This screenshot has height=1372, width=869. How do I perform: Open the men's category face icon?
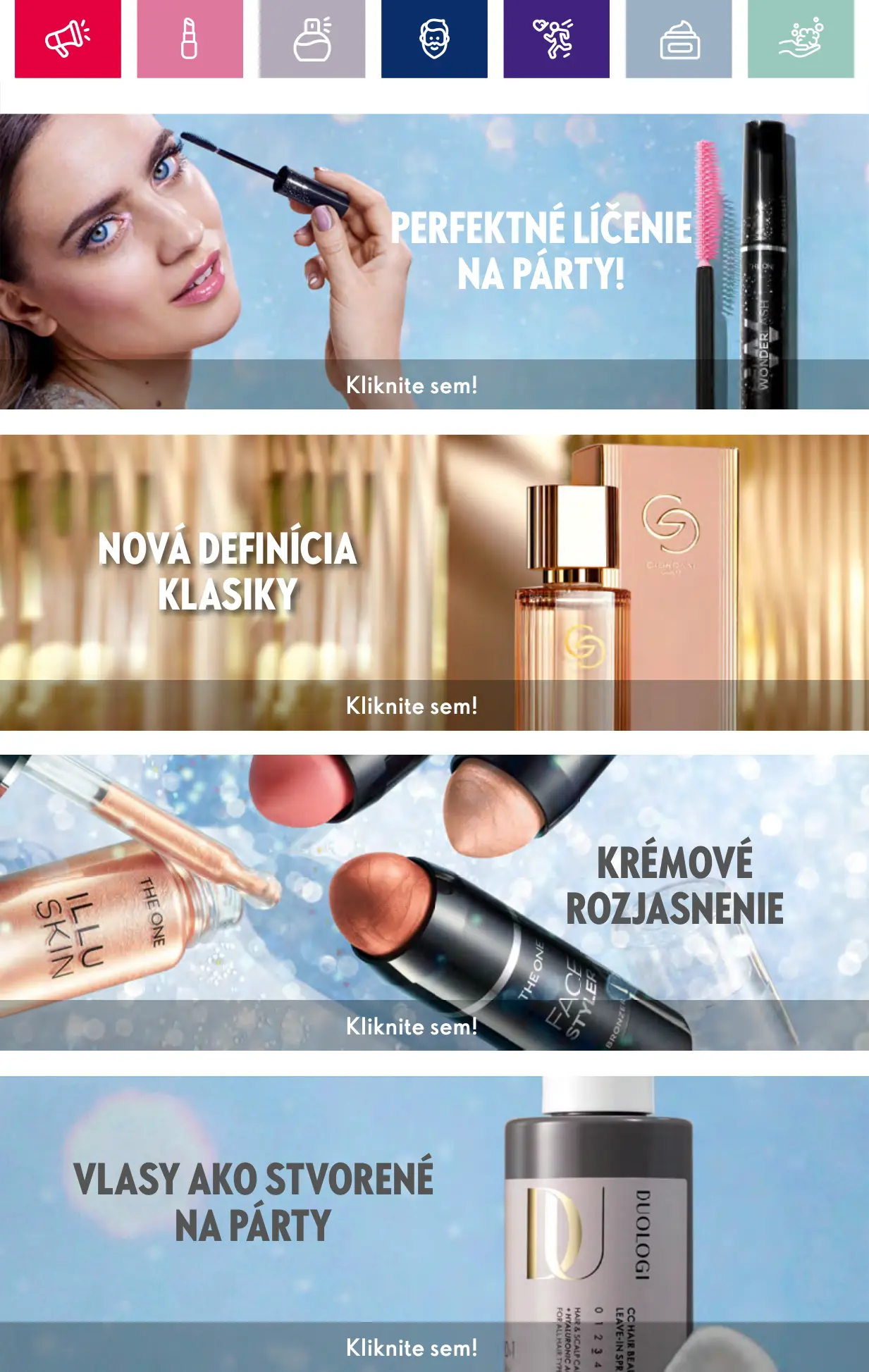click(x=434, y=39)
